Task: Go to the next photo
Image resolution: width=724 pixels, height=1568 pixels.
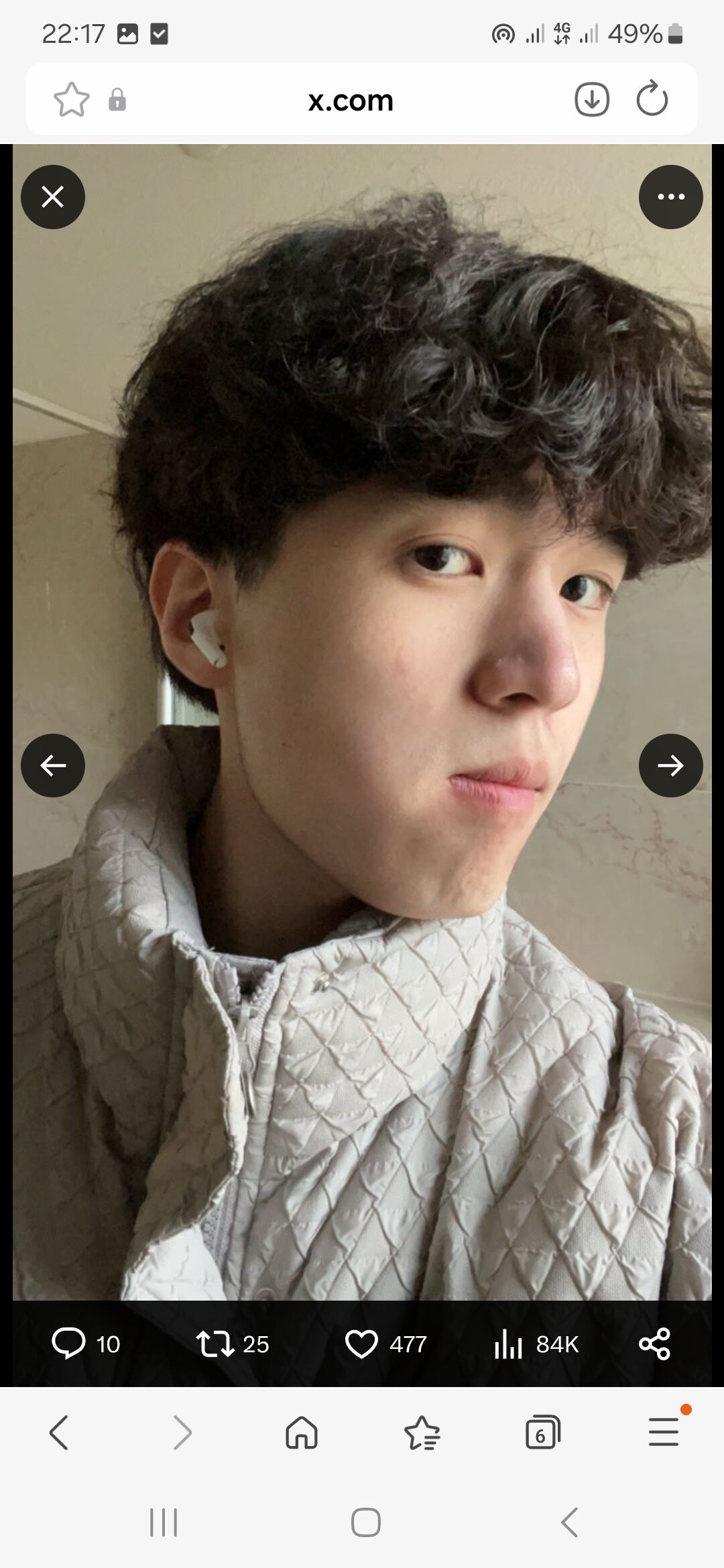Action: click(x=670, y=765)
